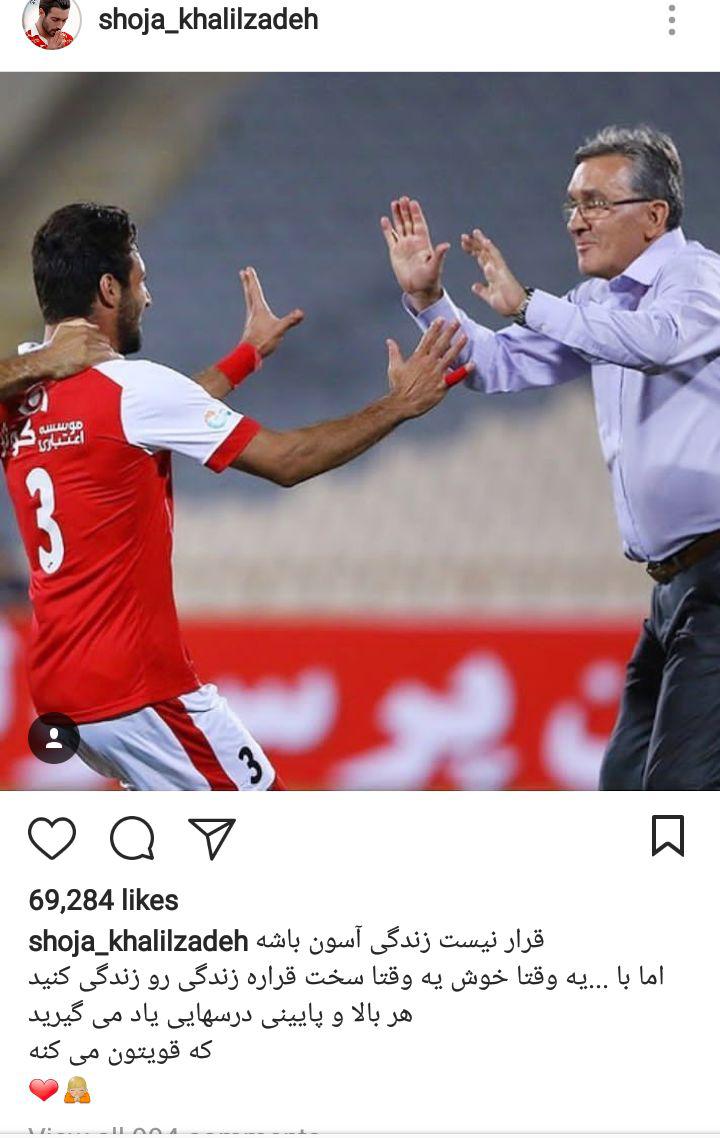Open the post overflow menu
This screenshot has width=720, height=1138.
coord(672,20)
